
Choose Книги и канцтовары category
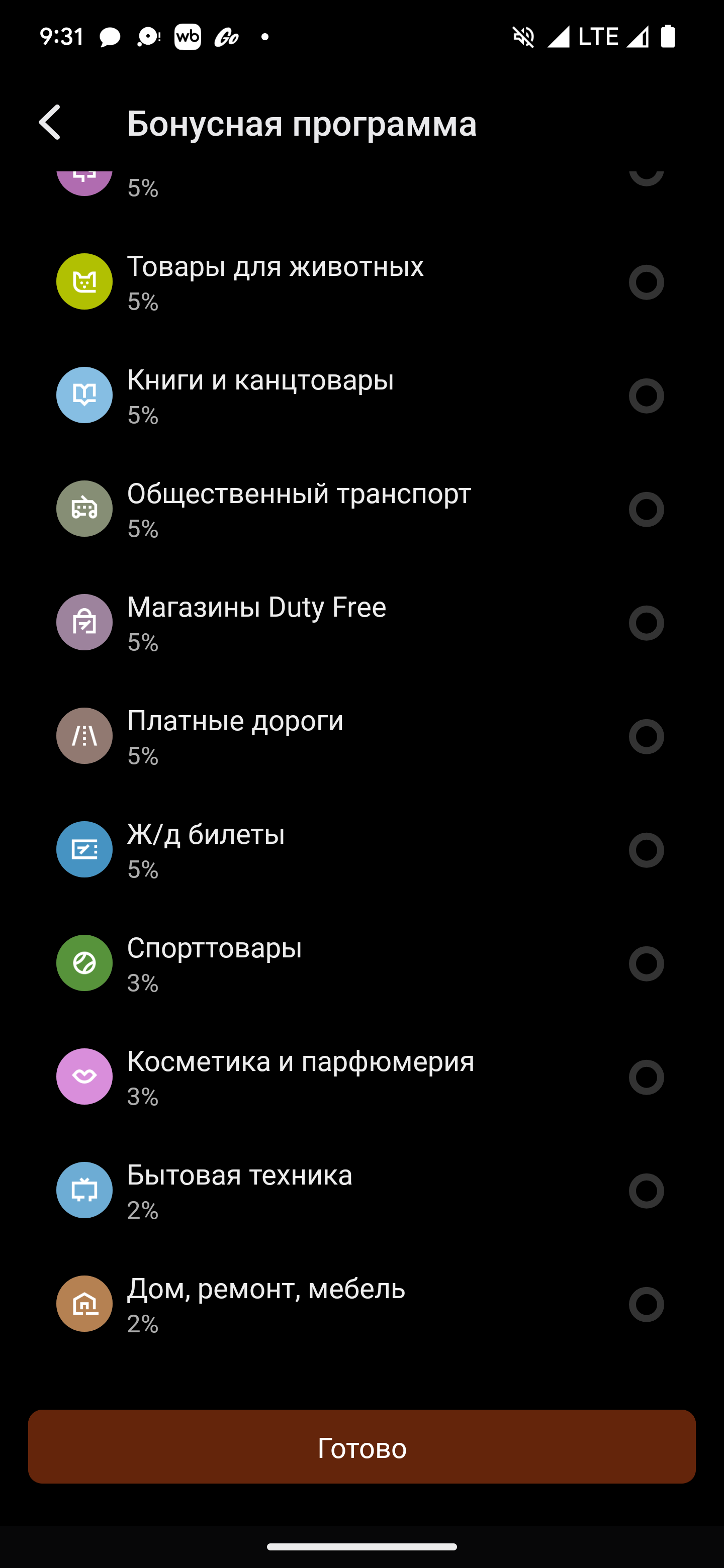(361, 396)
